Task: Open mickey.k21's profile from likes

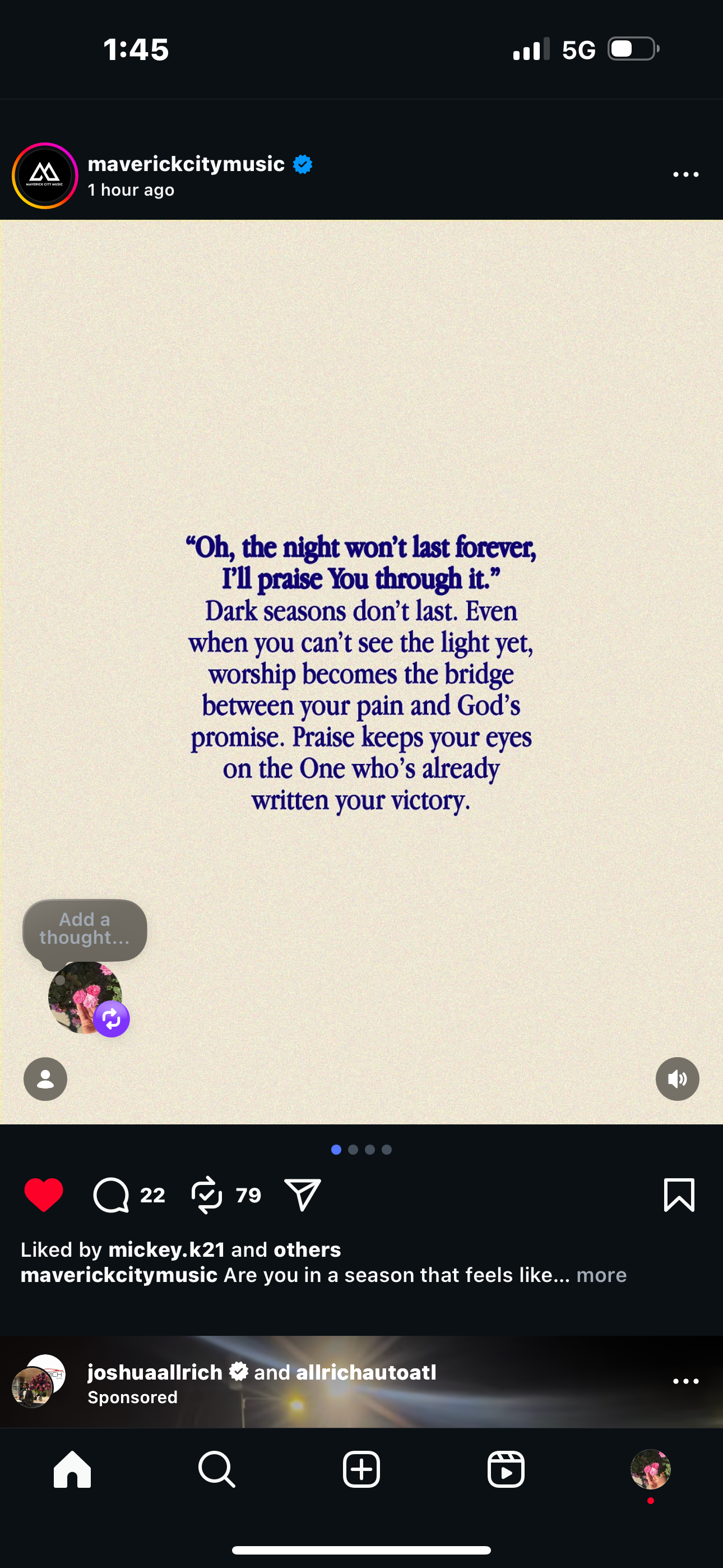Action: (x=167, y=1249)
